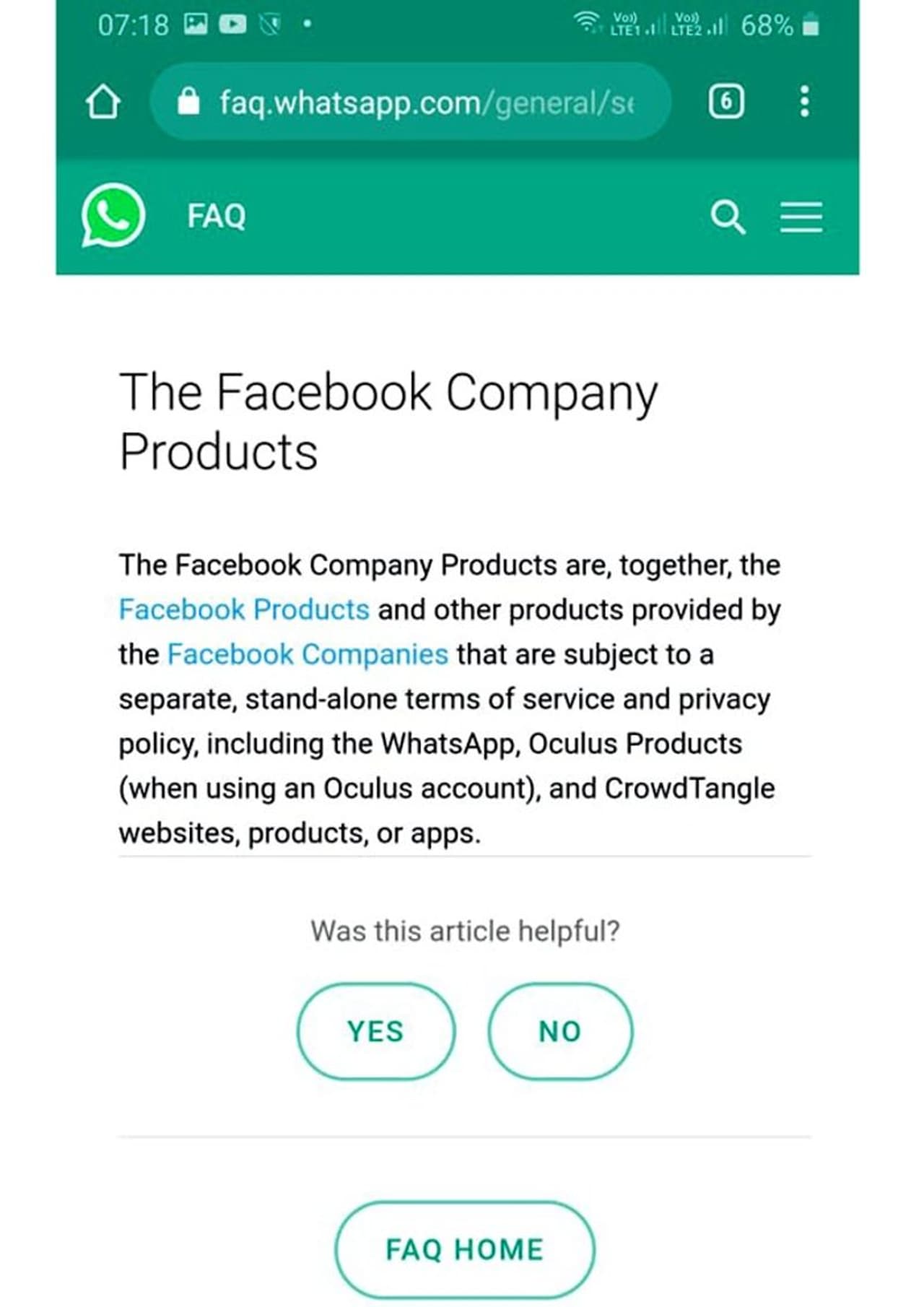Image resolution: width=924 pixels, height=1307 pixels.
Task: Tap the browser home icon
Action: coord(103,102)
